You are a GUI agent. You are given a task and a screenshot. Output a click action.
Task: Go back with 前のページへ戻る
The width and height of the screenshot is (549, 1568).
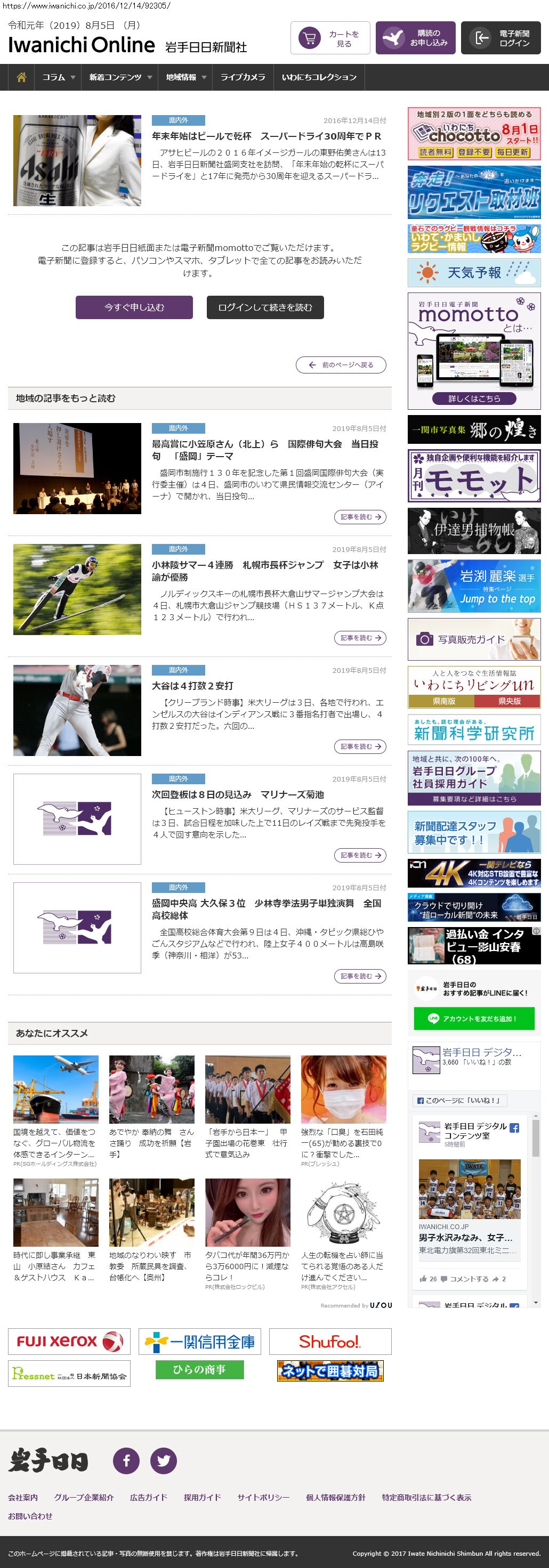pyautogui.click(x=341, y=365)
